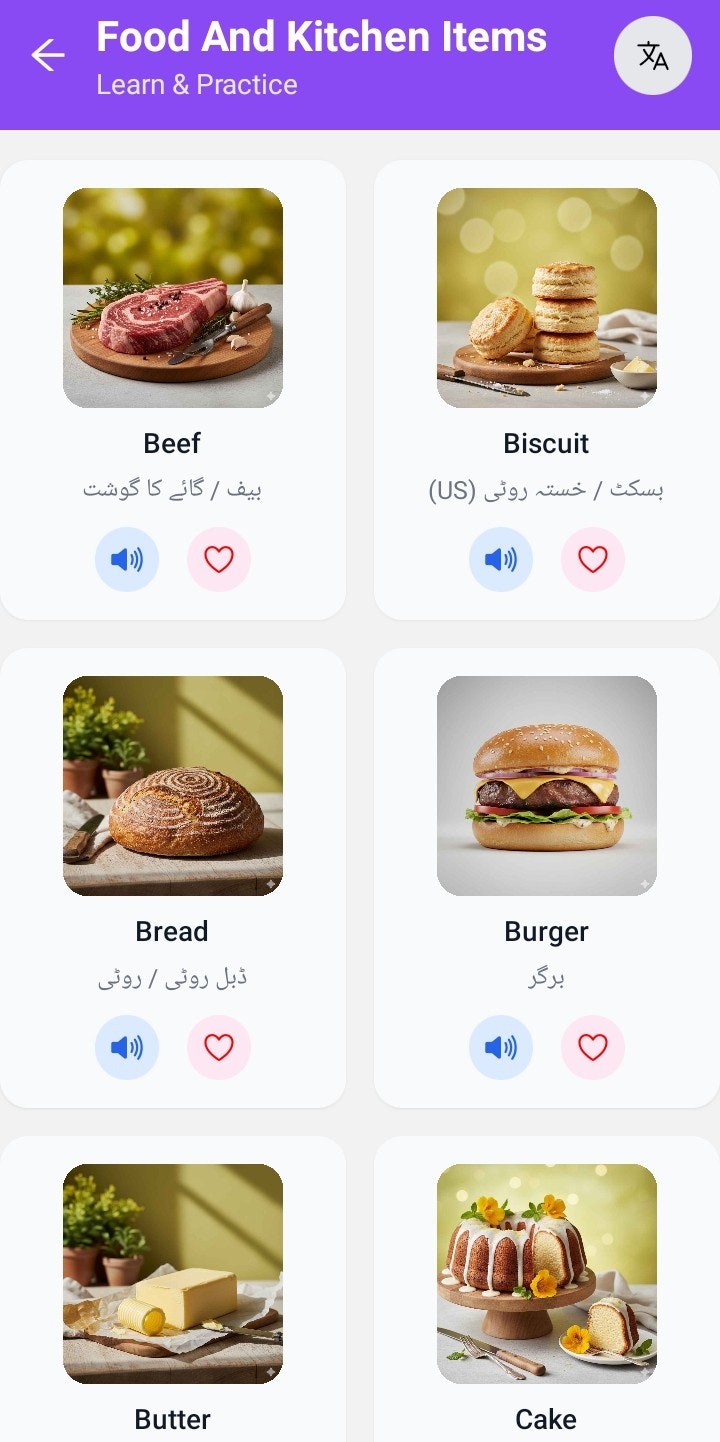Play the pronunciation for Beef

[x=127, y=559]
